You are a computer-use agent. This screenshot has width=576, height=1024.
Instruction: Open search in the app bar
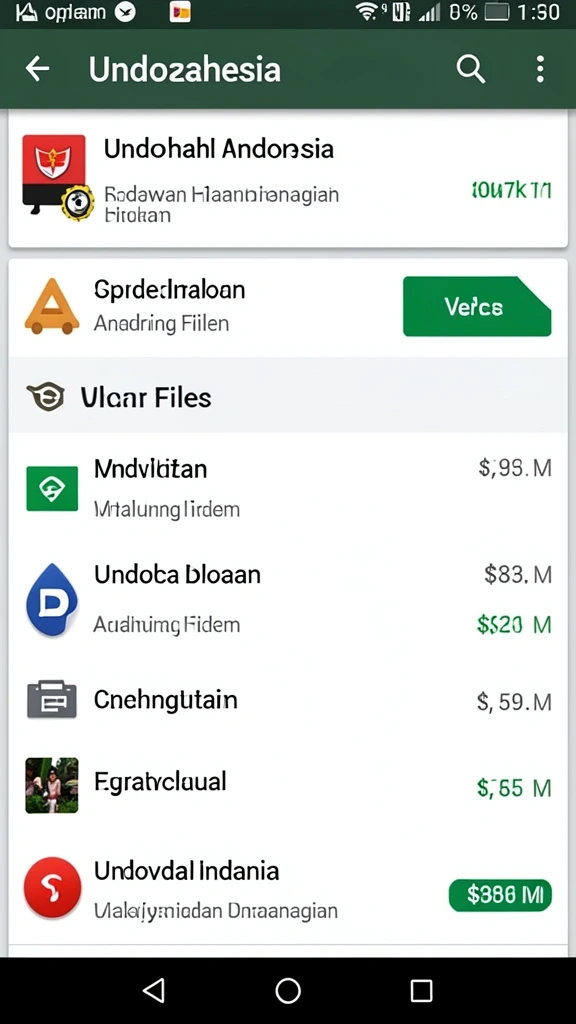pos(470,69)
